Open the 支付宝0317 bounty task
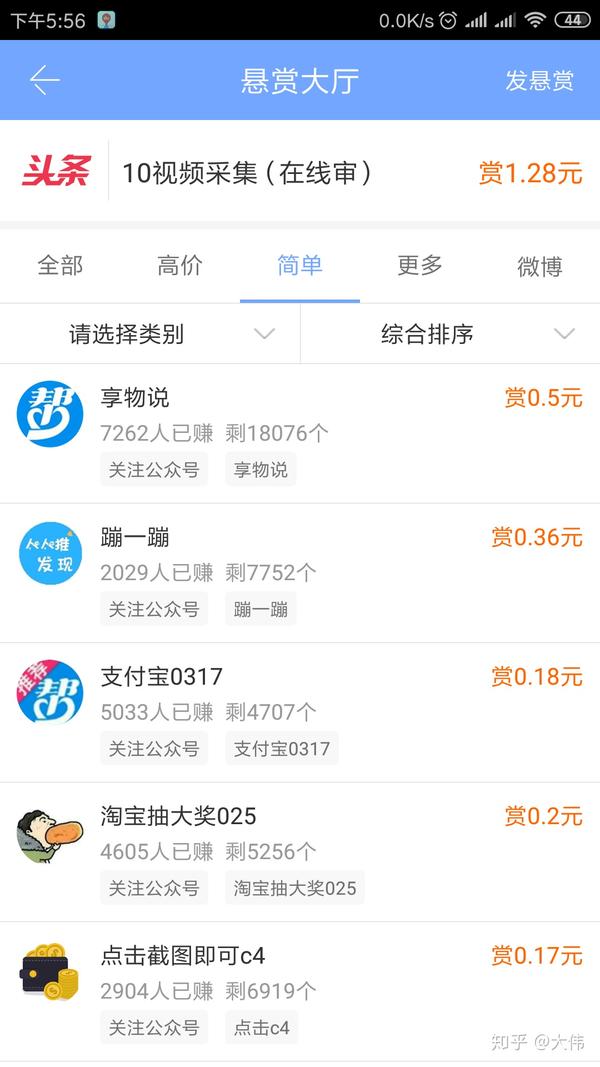 coord(300,712)
